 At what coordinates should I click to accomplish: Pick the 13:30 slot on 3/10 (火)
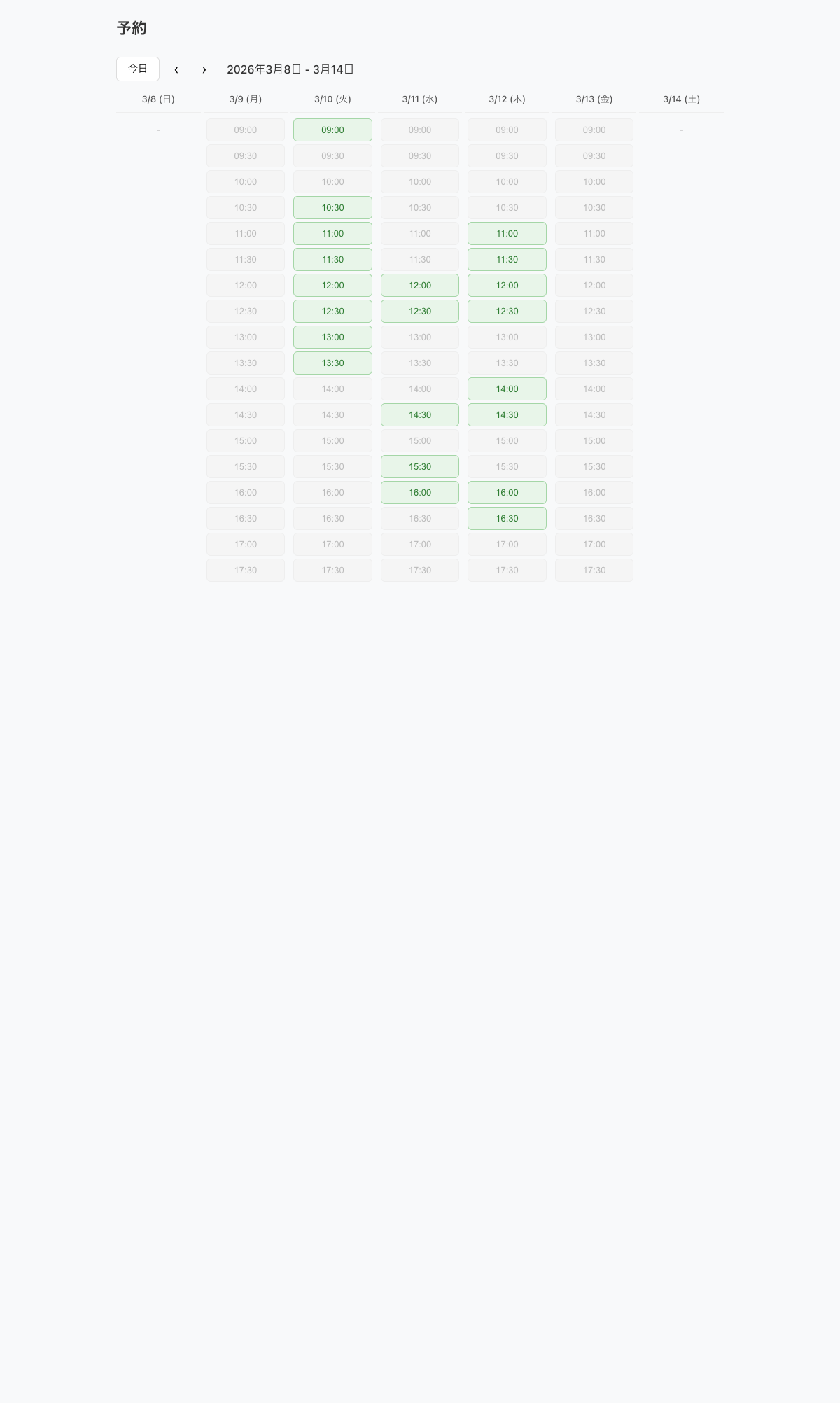(332, 363)
